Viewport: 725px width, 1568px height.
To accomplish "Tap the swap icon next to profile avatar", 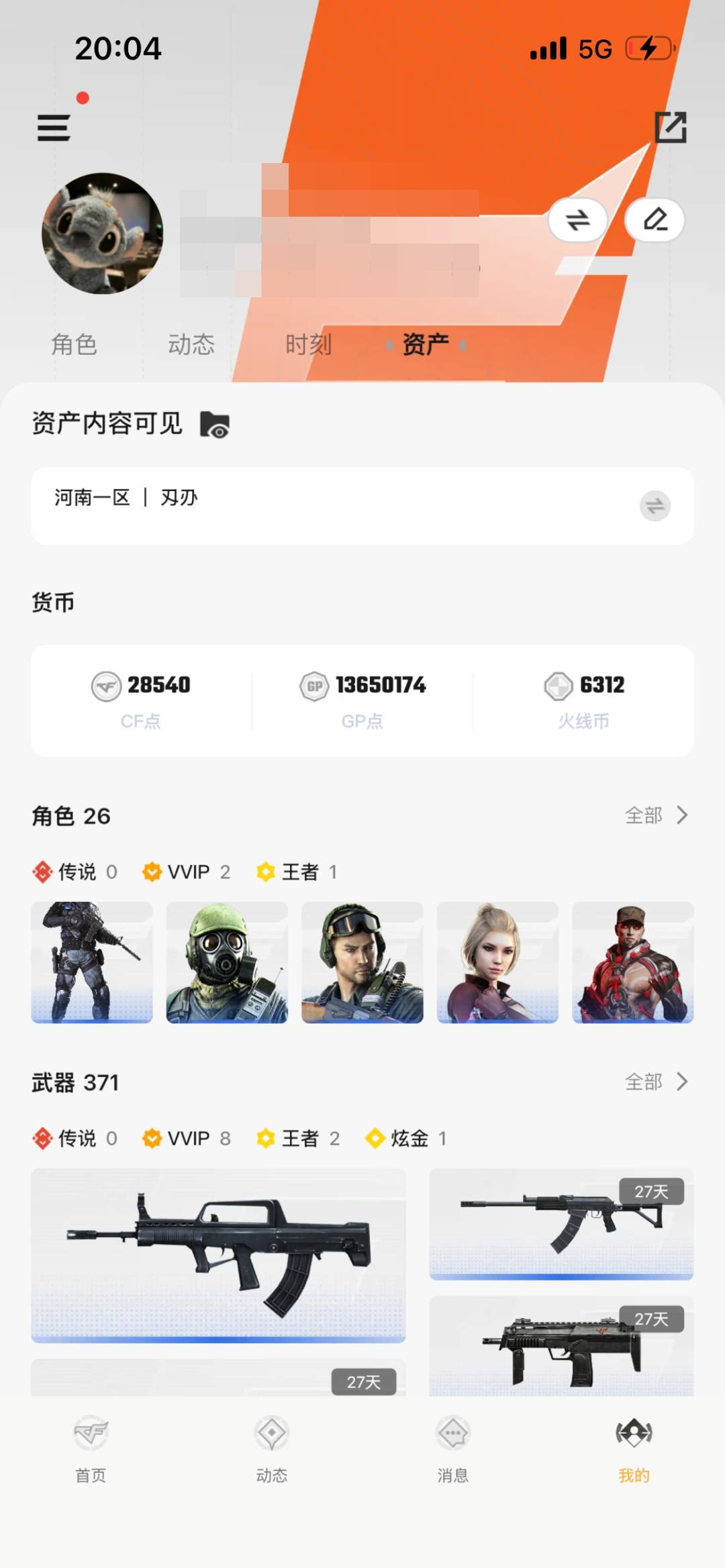I will (x=579, y=220).
